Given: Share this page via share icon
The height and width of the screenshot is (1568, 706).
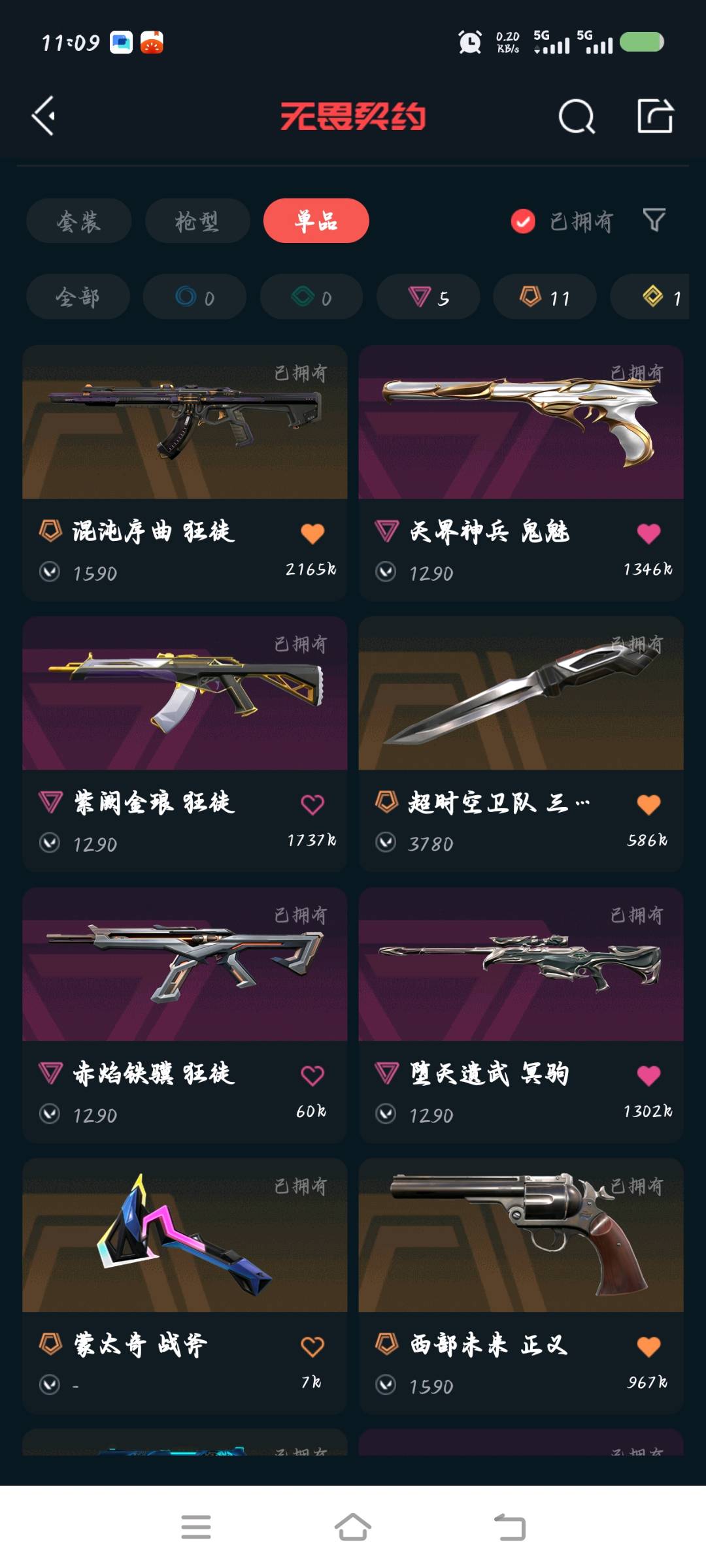Looking at the screenshot, I should [655, 116].
